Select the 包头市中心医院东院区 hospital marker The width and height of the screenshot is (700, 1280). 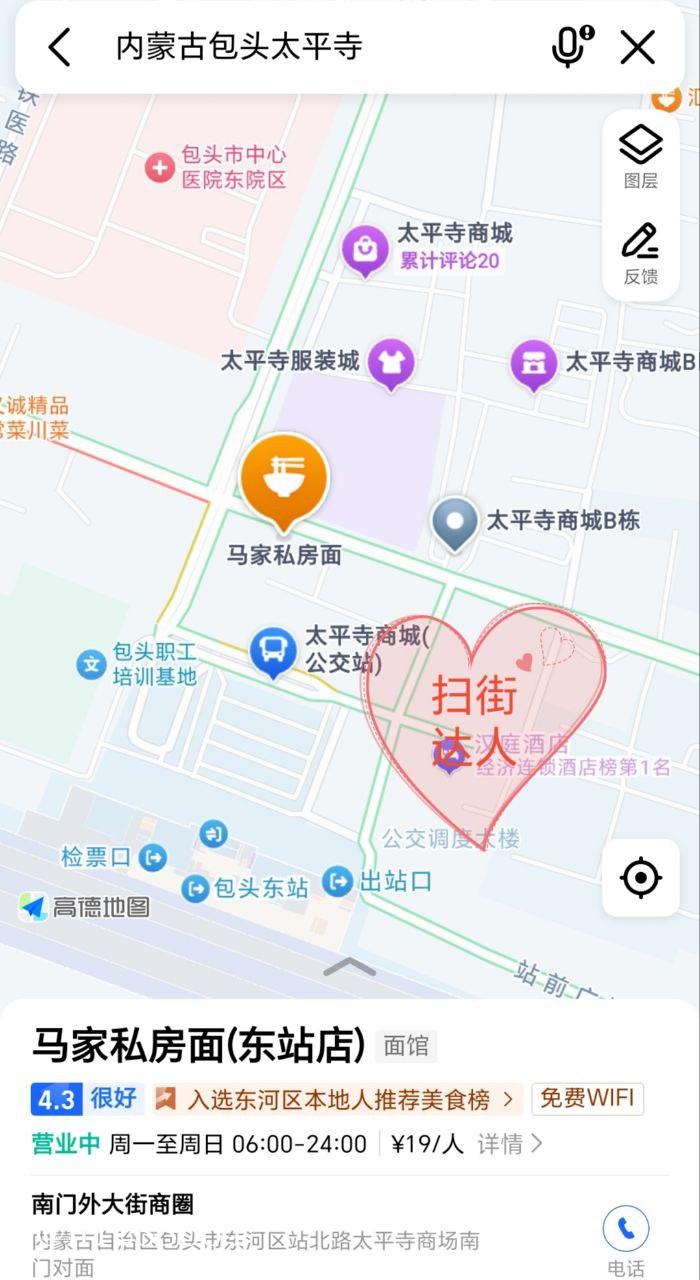[x=160, y=167]
